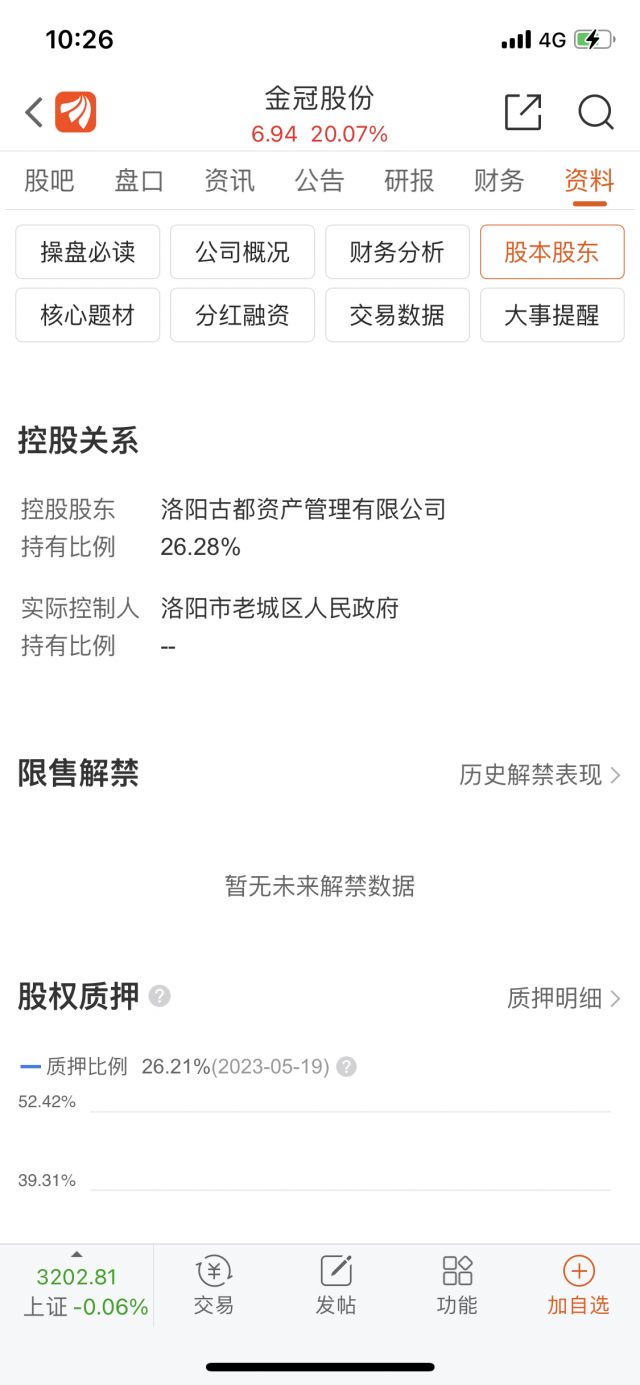Viewport: 640px width, 1385px height.
Task: Tap 交易 in the bottom bar
Action: click(x=214, y=1285)
